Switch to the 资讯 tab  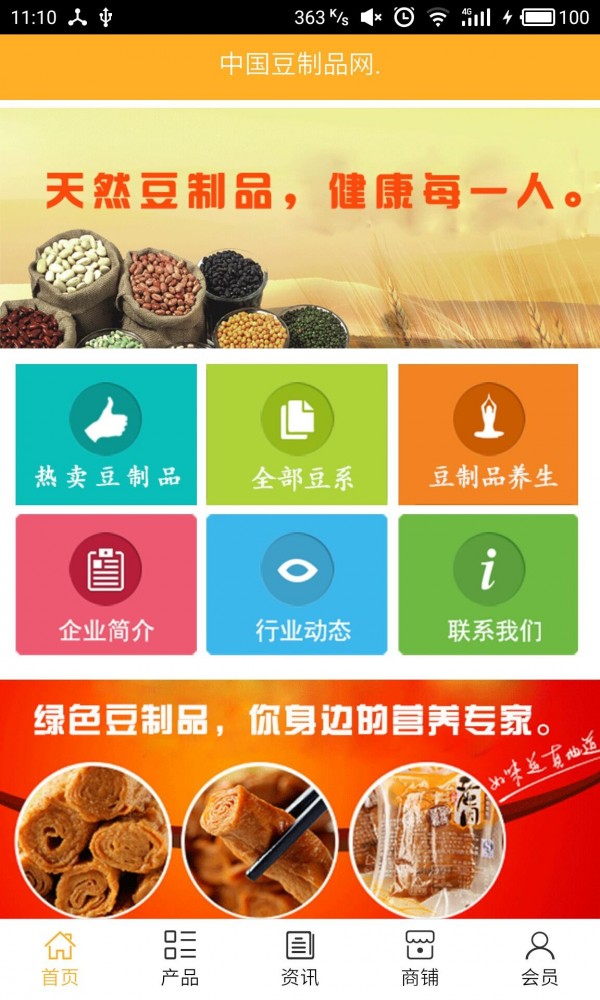[x=300, y=958]
